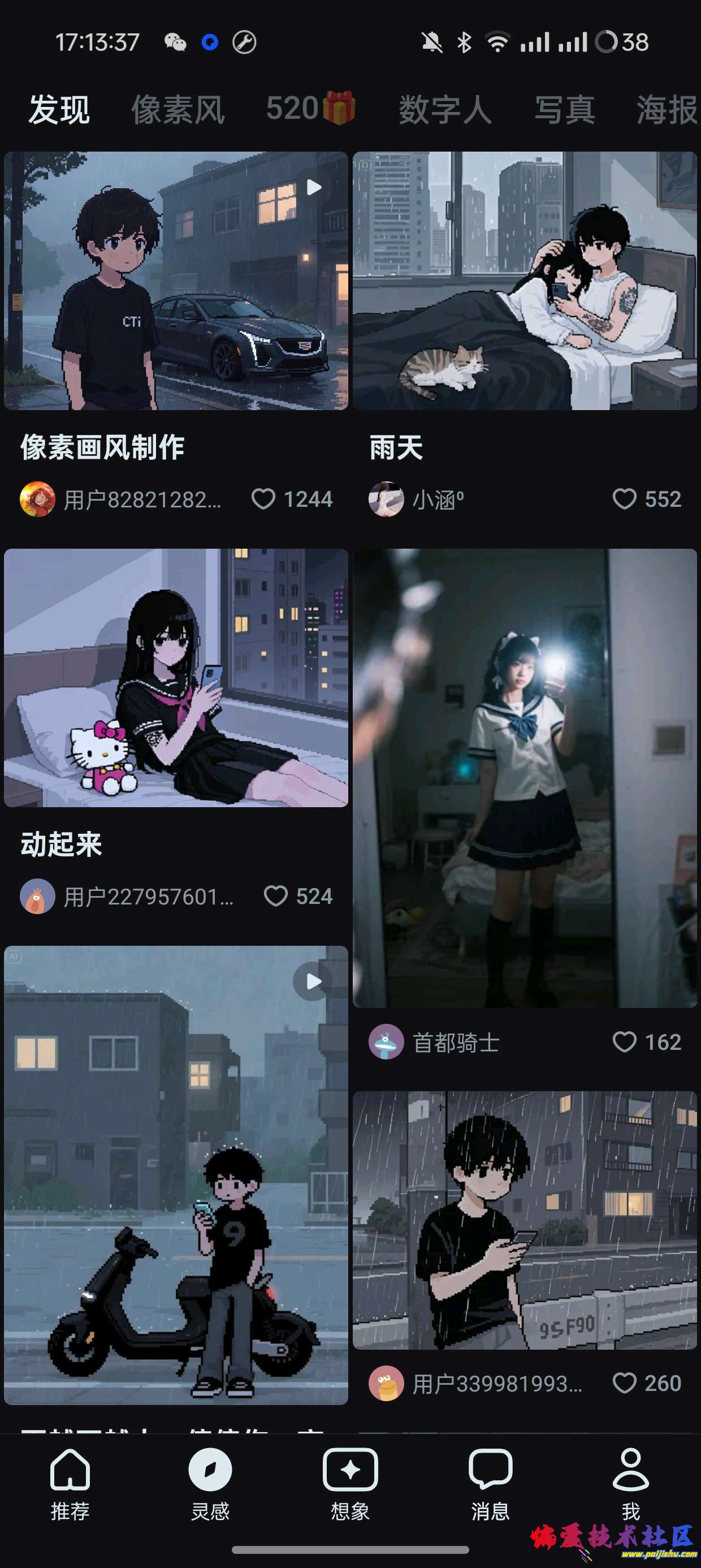
Task: Open the 想象 creation tab
Action: 350,1483
